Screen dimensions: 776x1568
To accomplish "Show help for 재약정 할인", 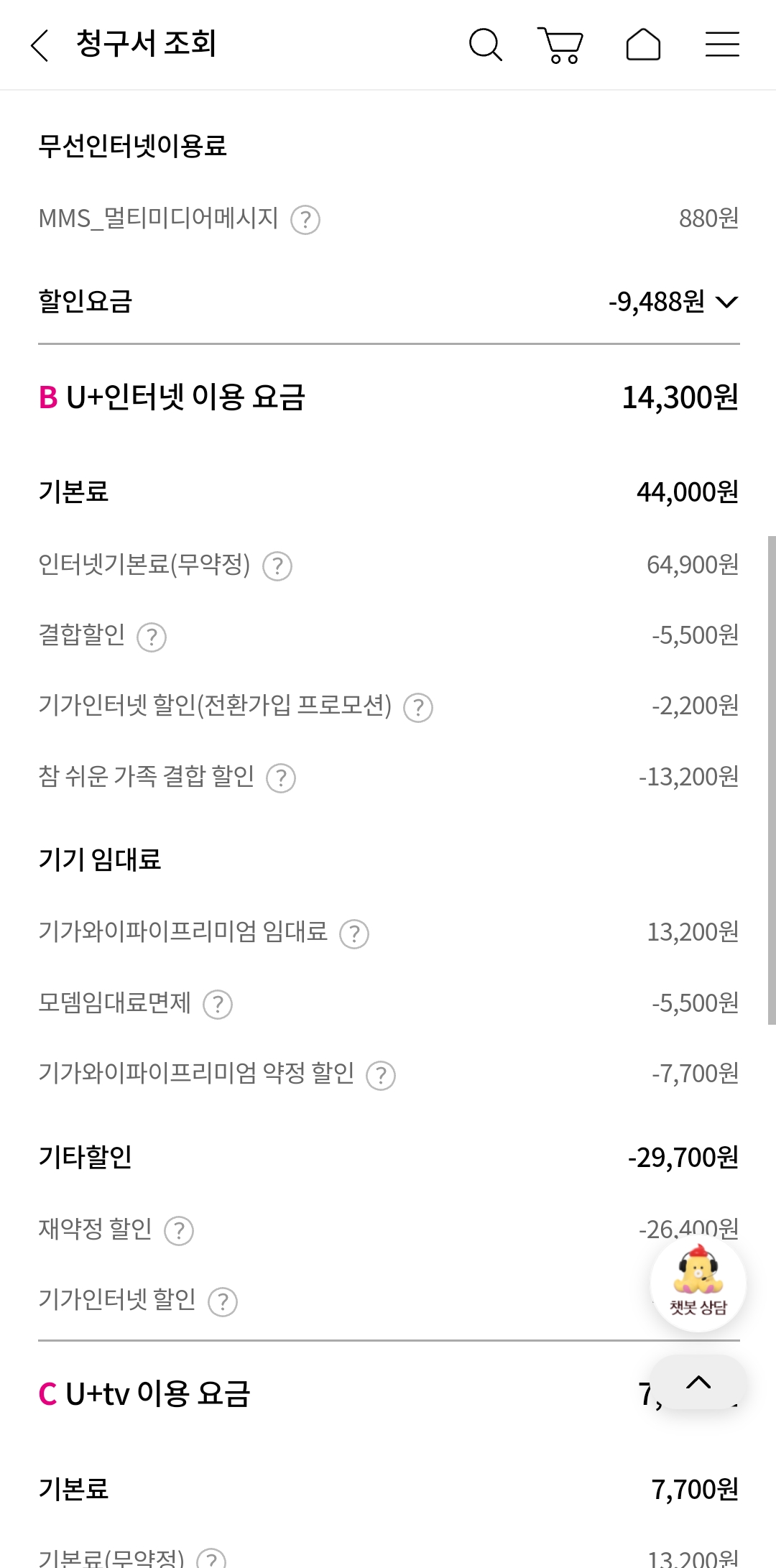I will click(x=179, y=1230).
